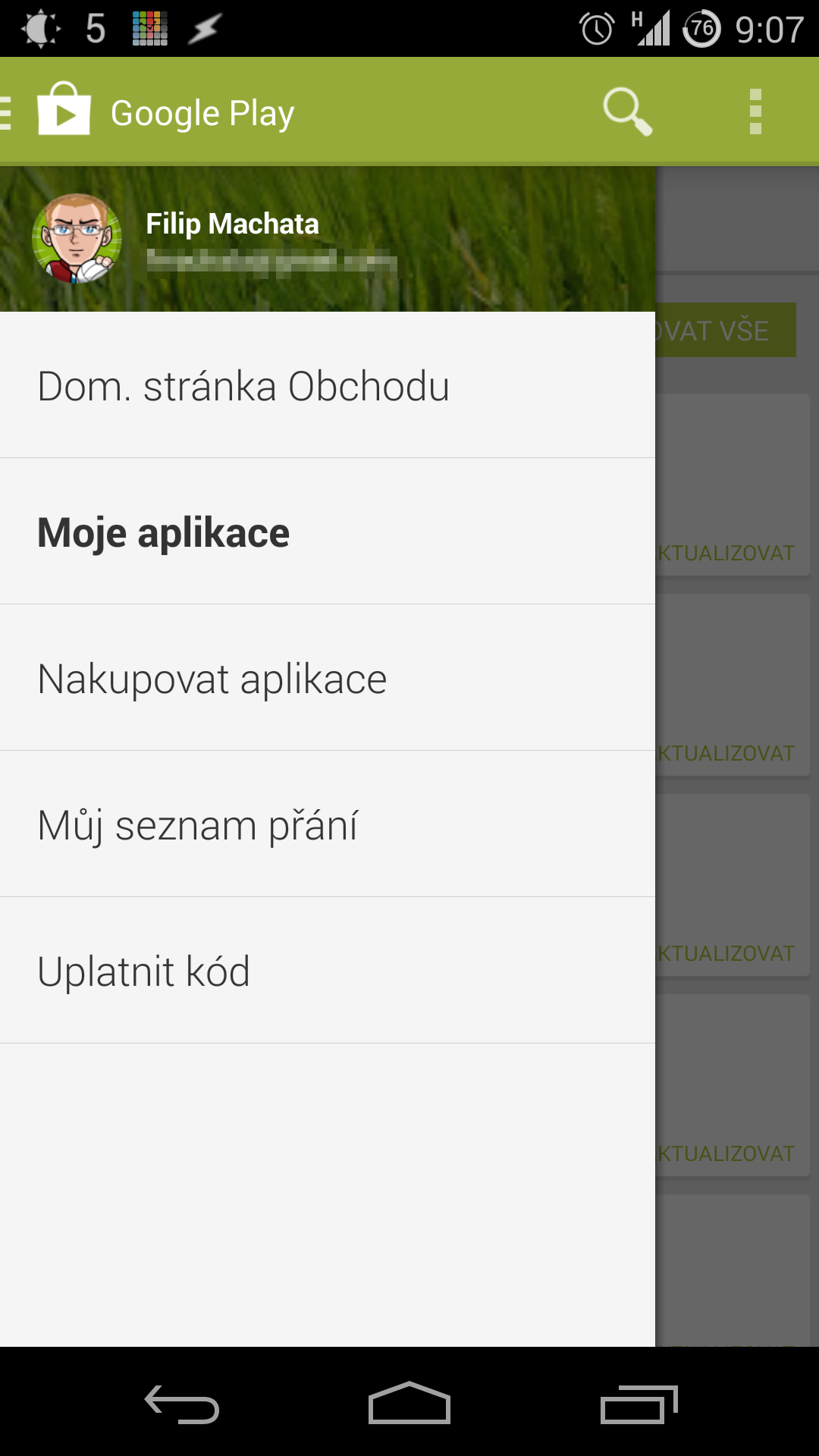Open the overflow menu
819x1456 pixels.
point(755,112)
